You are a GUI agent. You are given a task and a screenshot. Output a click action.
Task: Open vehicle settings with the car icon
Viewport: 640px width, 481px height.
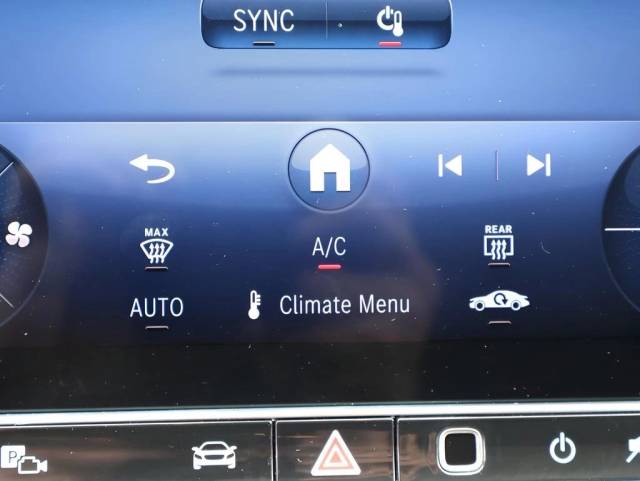(214, 455)
